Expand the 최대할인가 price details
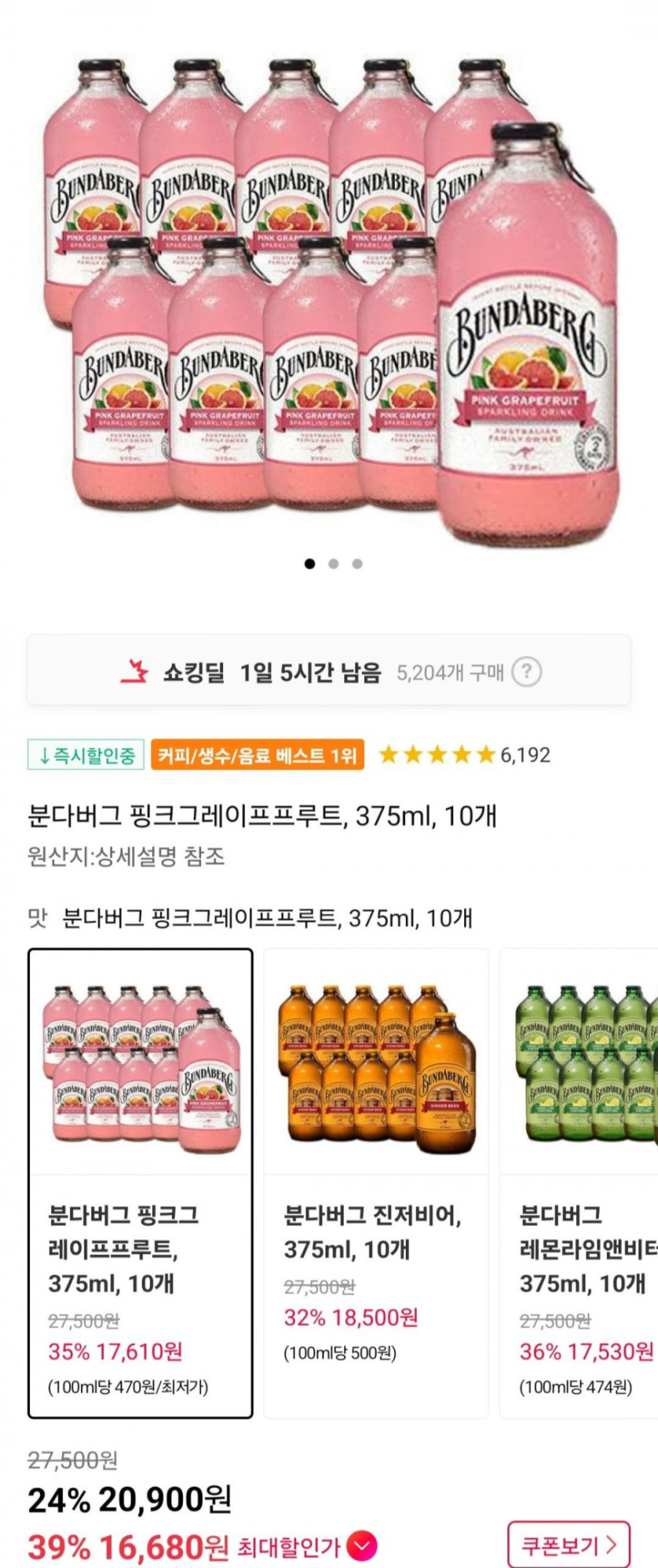 click(362, 1547)
